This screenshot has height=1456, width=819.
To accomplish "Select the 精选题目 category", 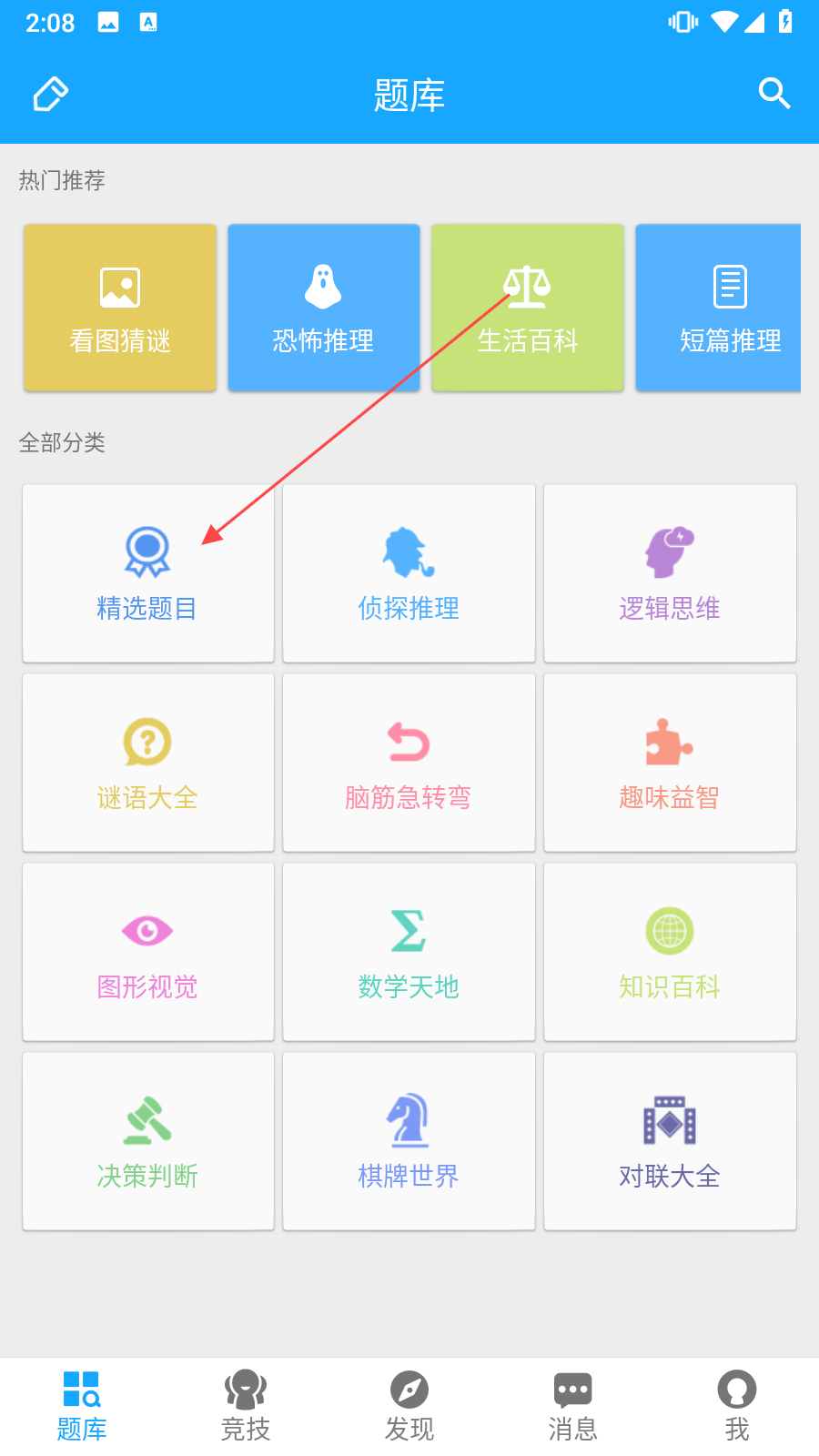I will [147, 573].
